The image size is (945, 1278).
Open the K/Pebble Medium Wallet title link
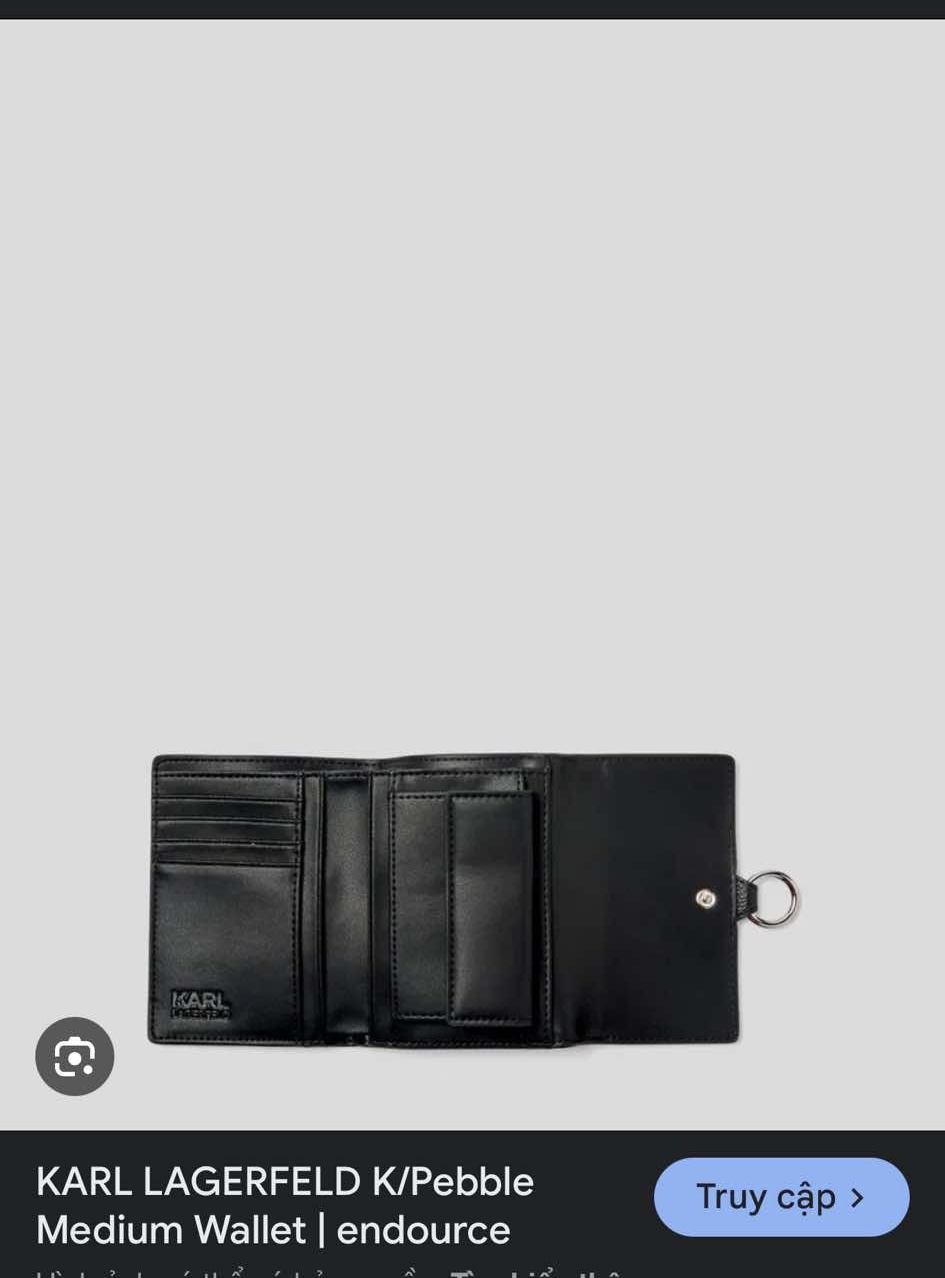point(285,1205)
